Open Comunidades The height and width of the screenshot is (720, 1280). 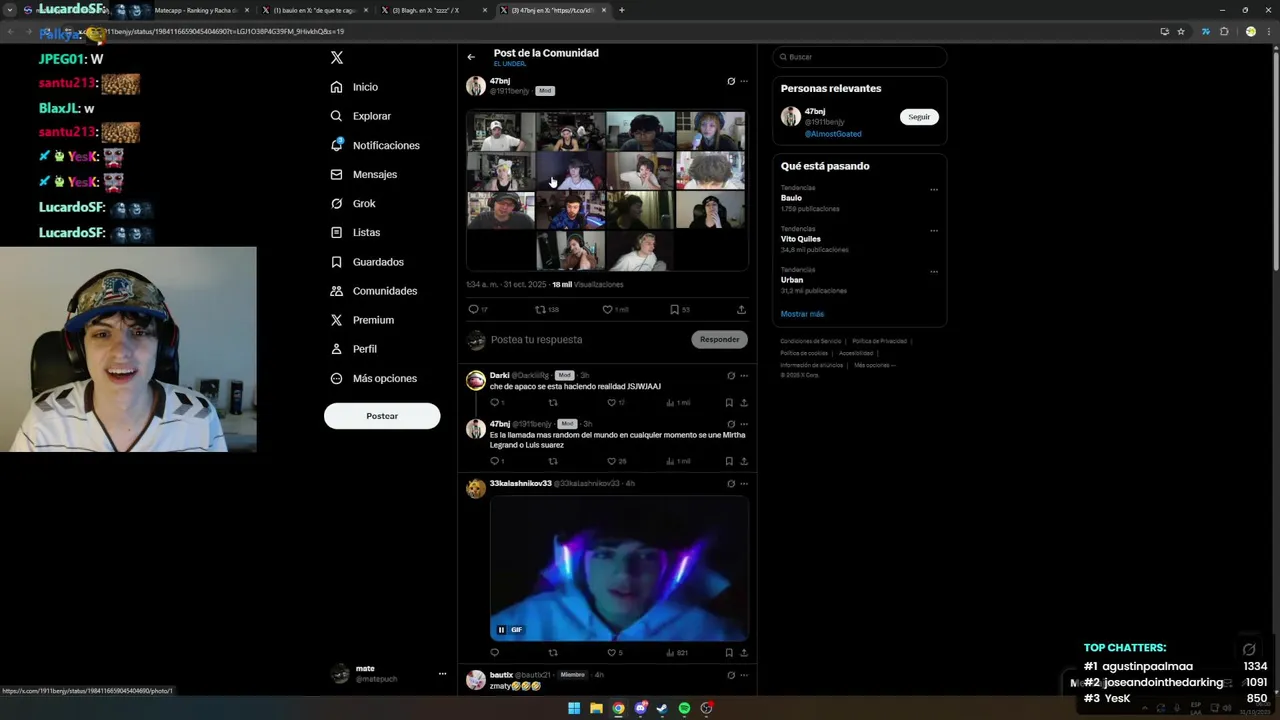point(384,291)
